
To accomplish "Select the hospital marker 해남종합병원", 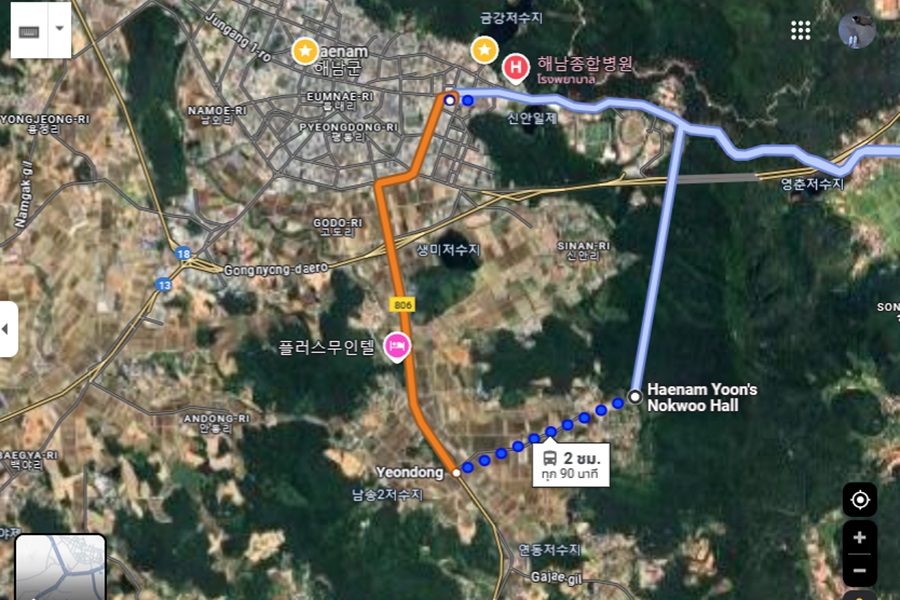I will (x=515, y=68).
